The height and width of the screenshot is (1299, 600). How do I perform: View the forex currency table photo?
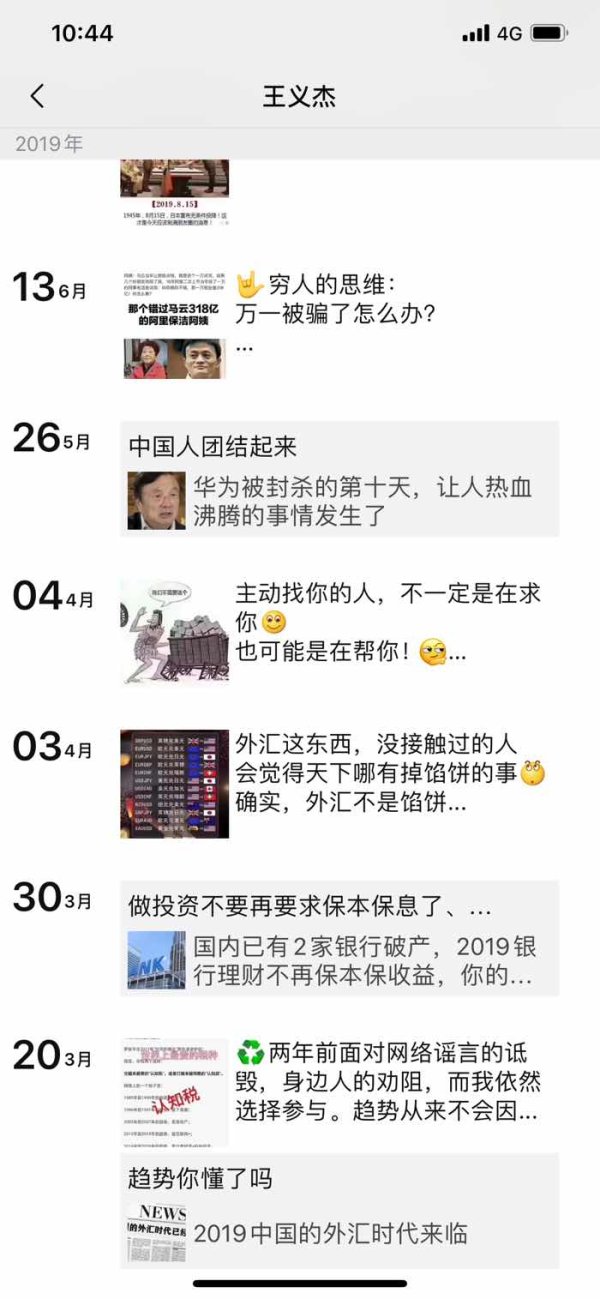pyautogui.click(x=175, y=784)
